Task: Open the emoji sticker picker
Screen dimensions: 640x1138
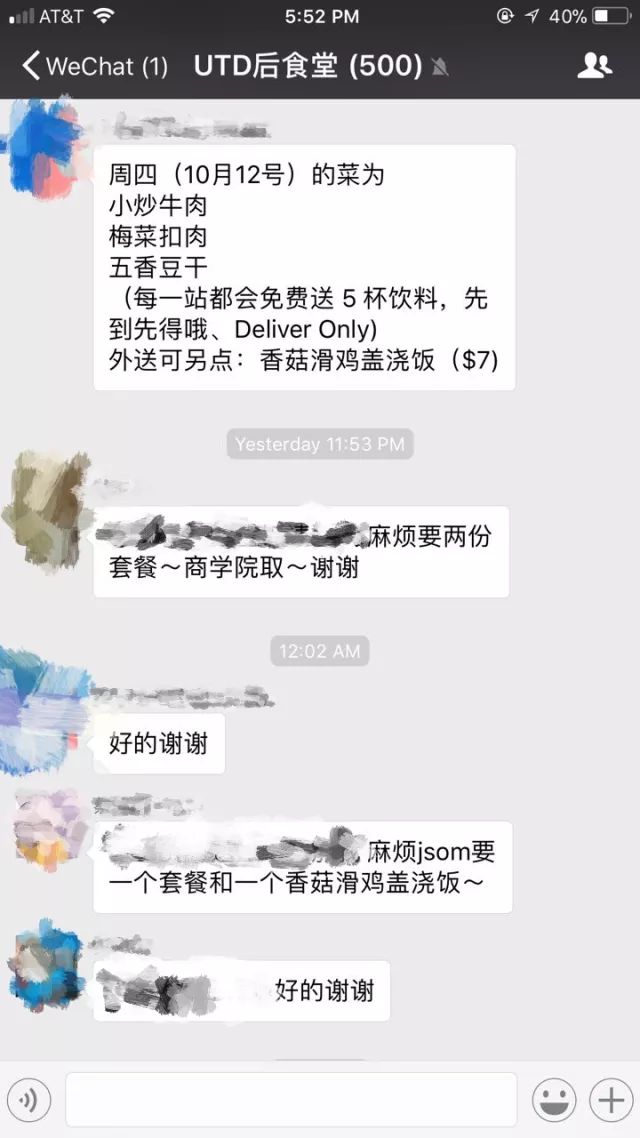Action: click(x=554, y=1100)
